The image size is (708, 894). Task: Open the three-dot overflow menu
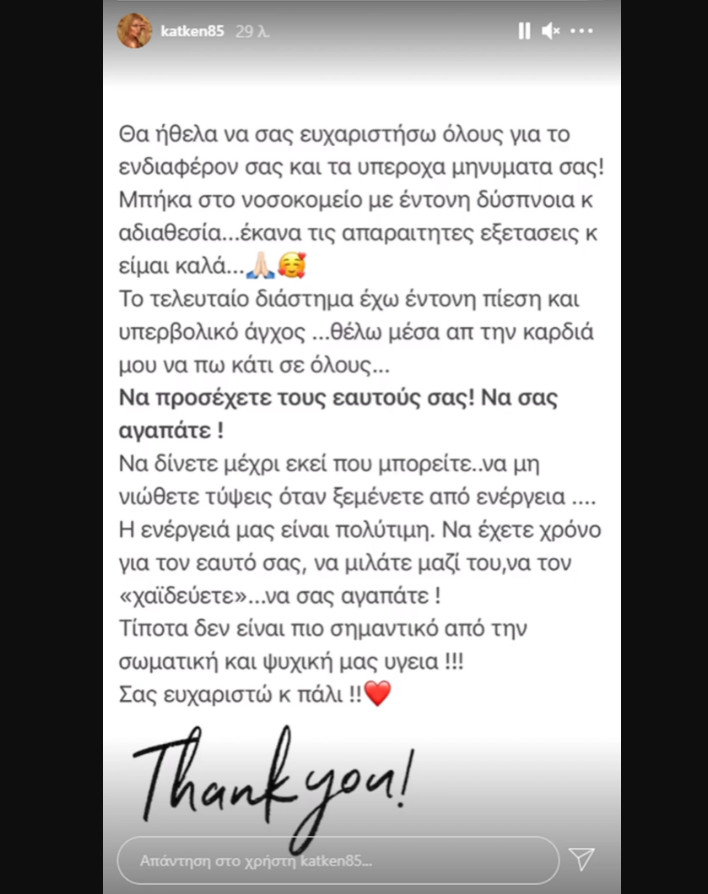click(582, 32)
